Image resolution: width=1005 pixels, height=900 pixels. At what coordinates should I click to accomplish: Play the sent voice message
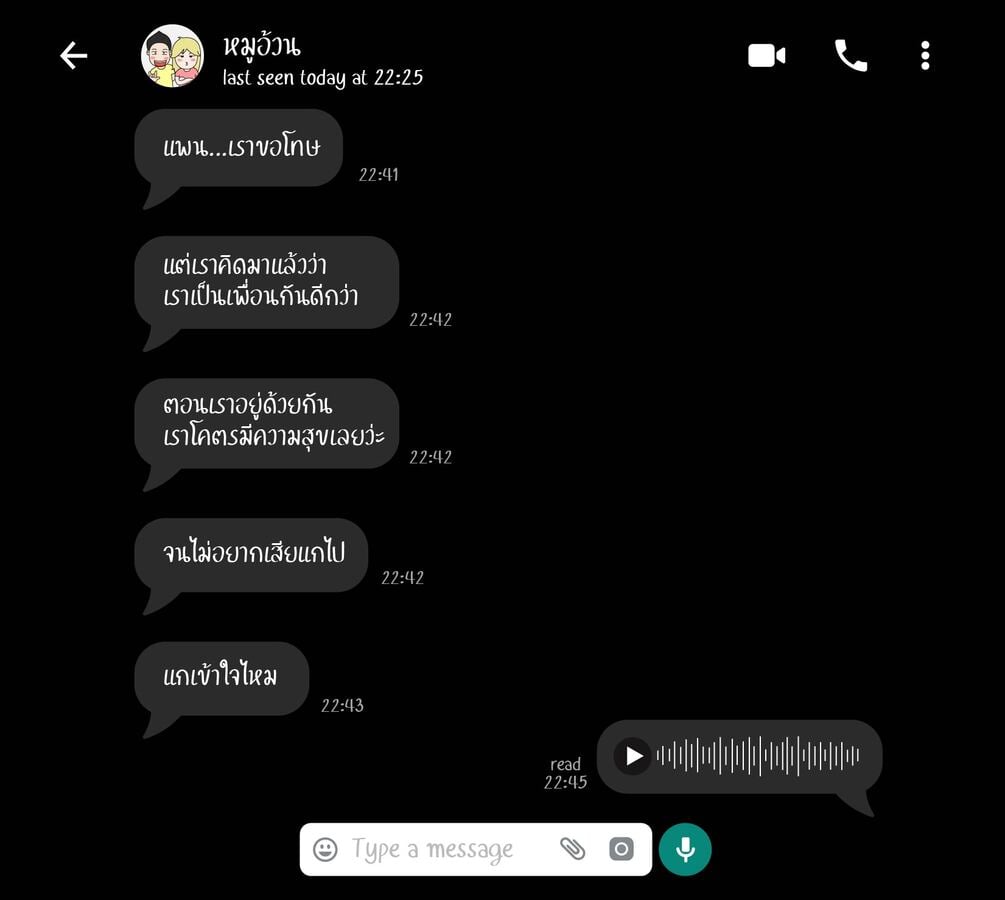(633, 756)
